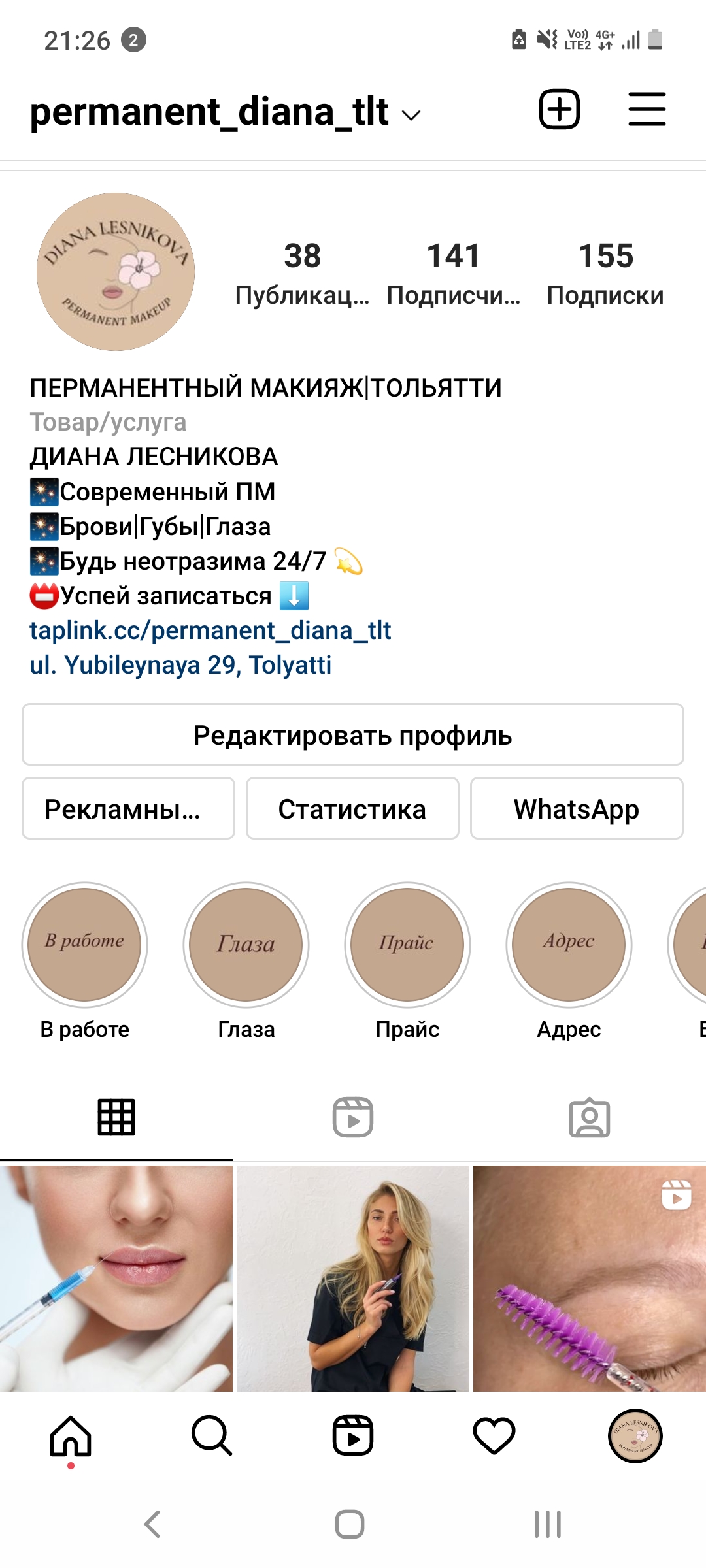Tap Редактировать профиль button
This screenshot has height=1568, width=706.
pyautogui.click(x=353, y=735)
